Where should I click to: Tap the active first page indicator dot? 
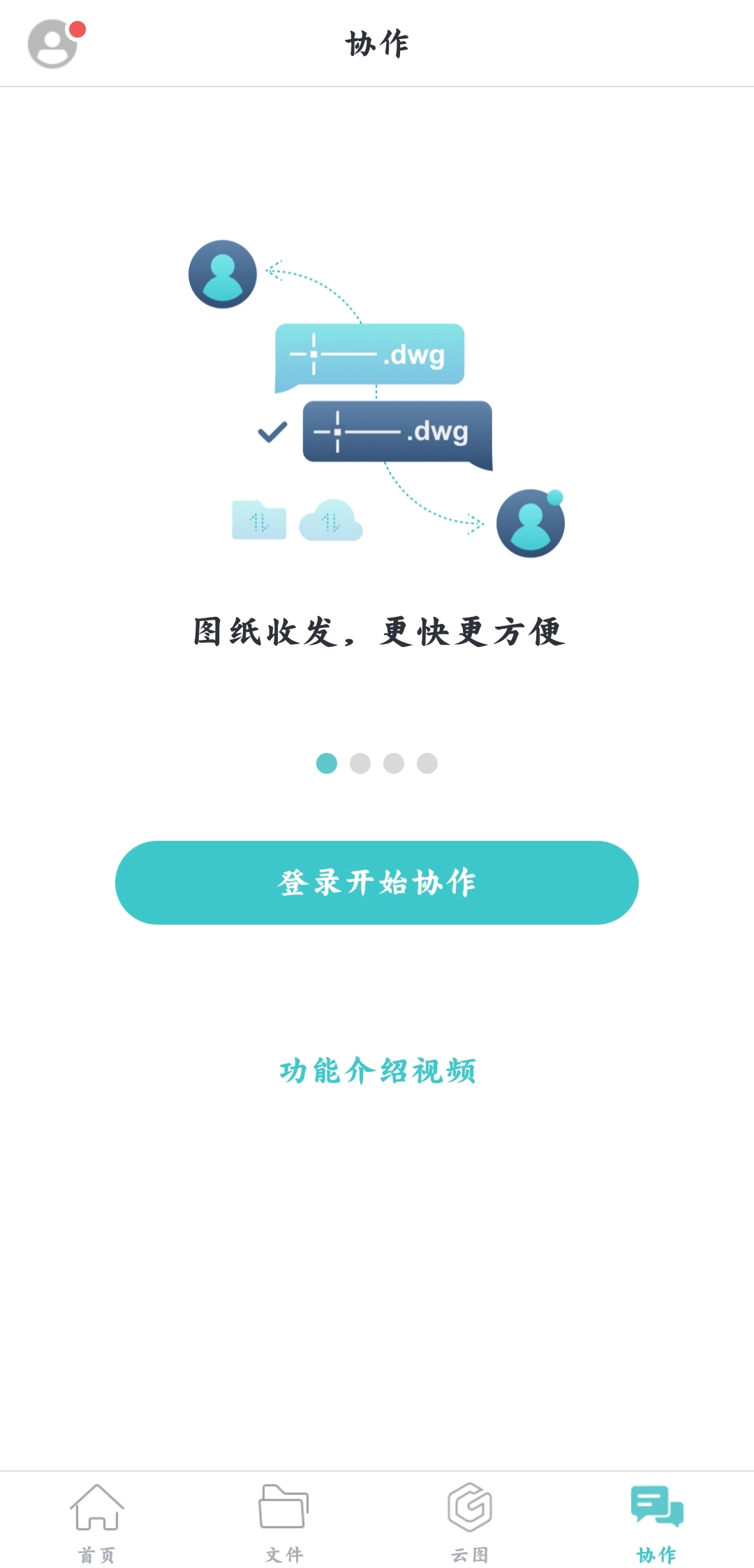326,764
